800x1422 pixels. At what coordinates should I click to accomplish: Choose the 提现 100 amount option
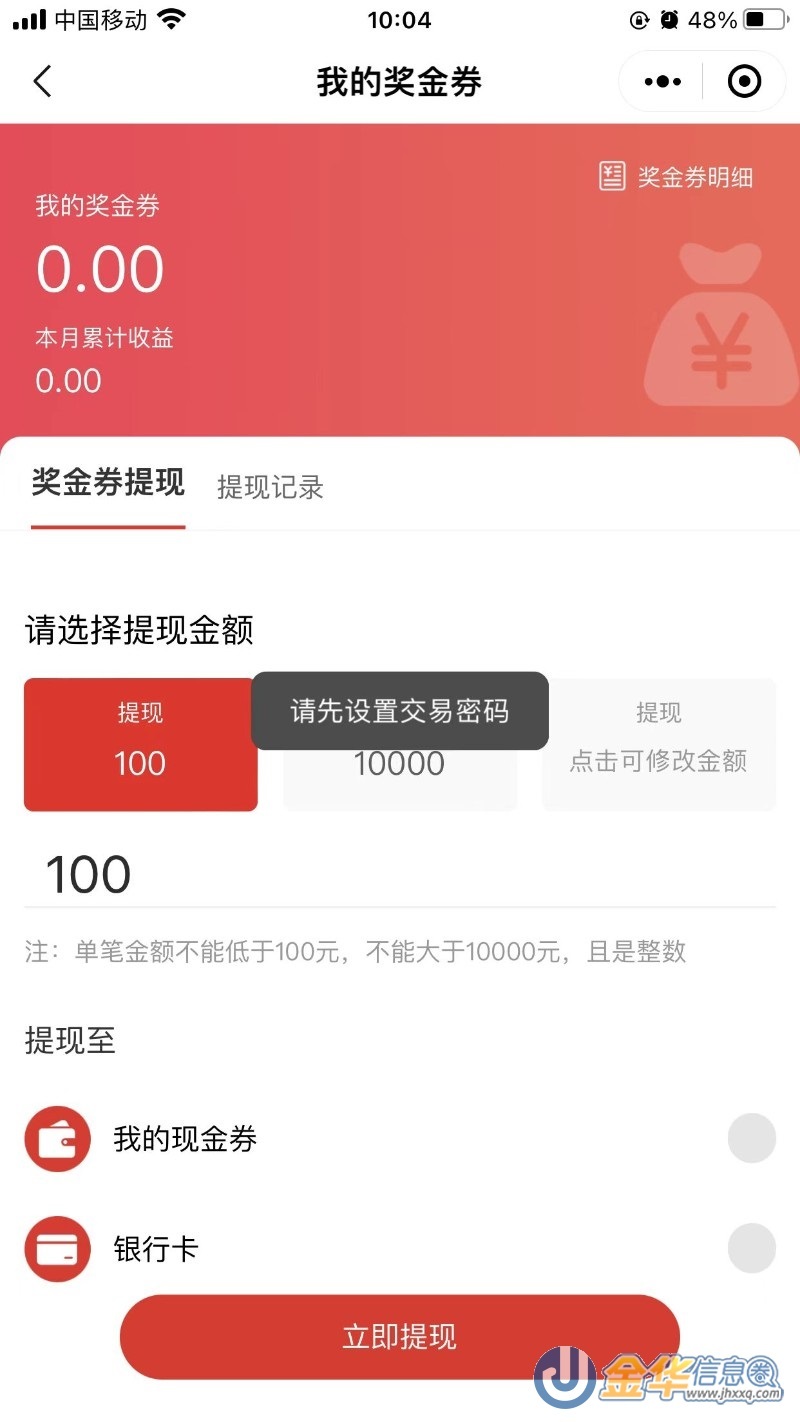point(140,744)
